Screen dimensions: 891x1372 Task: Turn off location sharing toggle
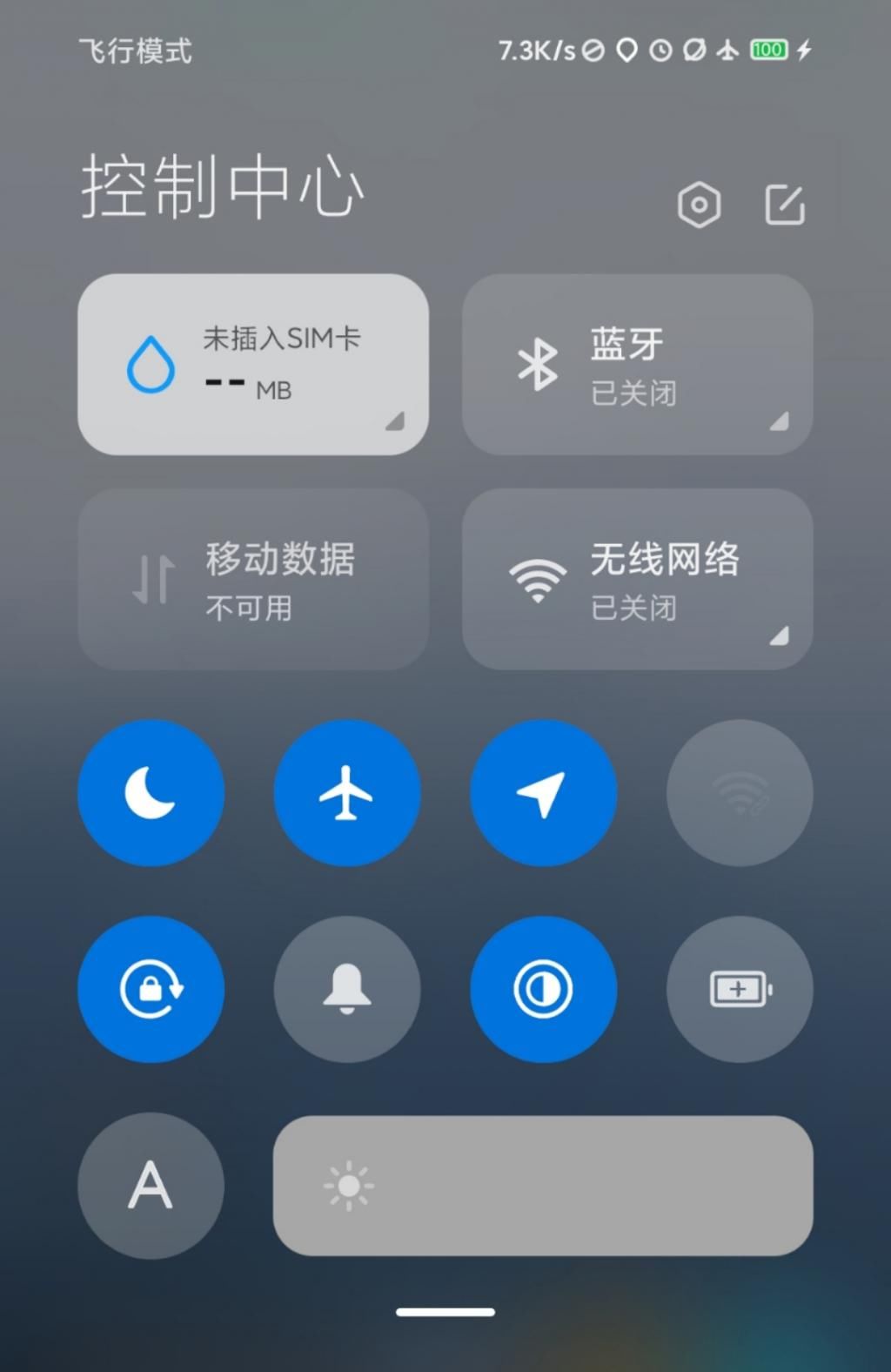(543, 791)
